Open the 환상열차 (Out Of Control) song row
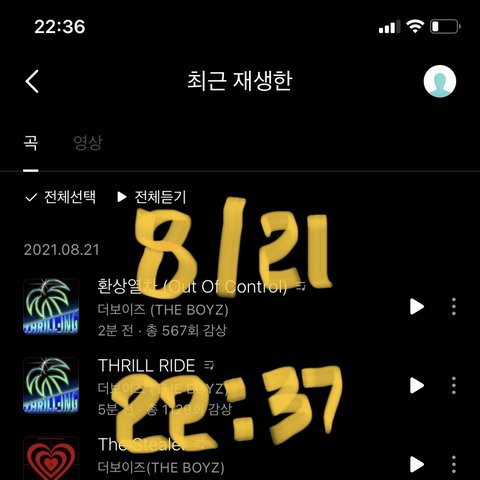The image size is (480, 480). tap(240, 307)
